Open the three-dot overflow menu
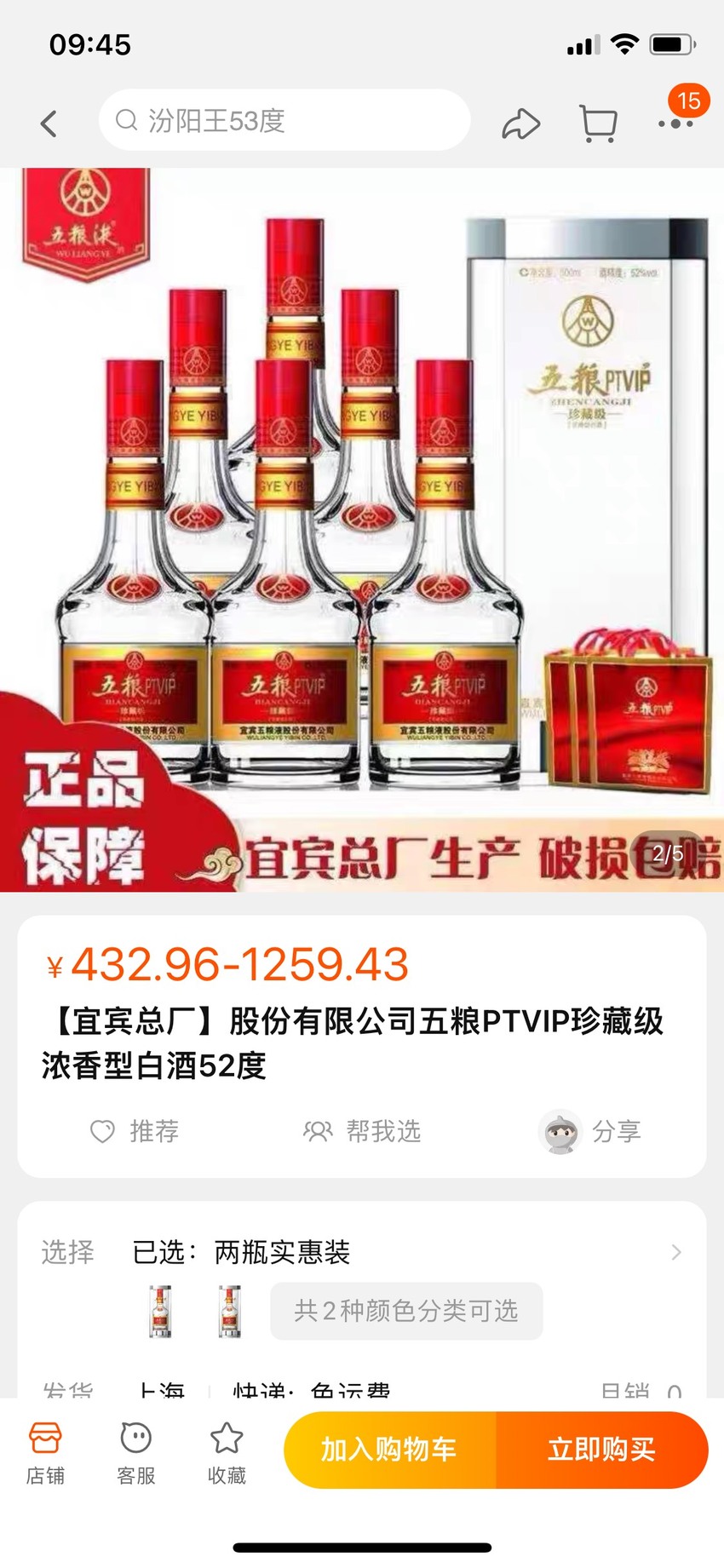 point(675,123)
